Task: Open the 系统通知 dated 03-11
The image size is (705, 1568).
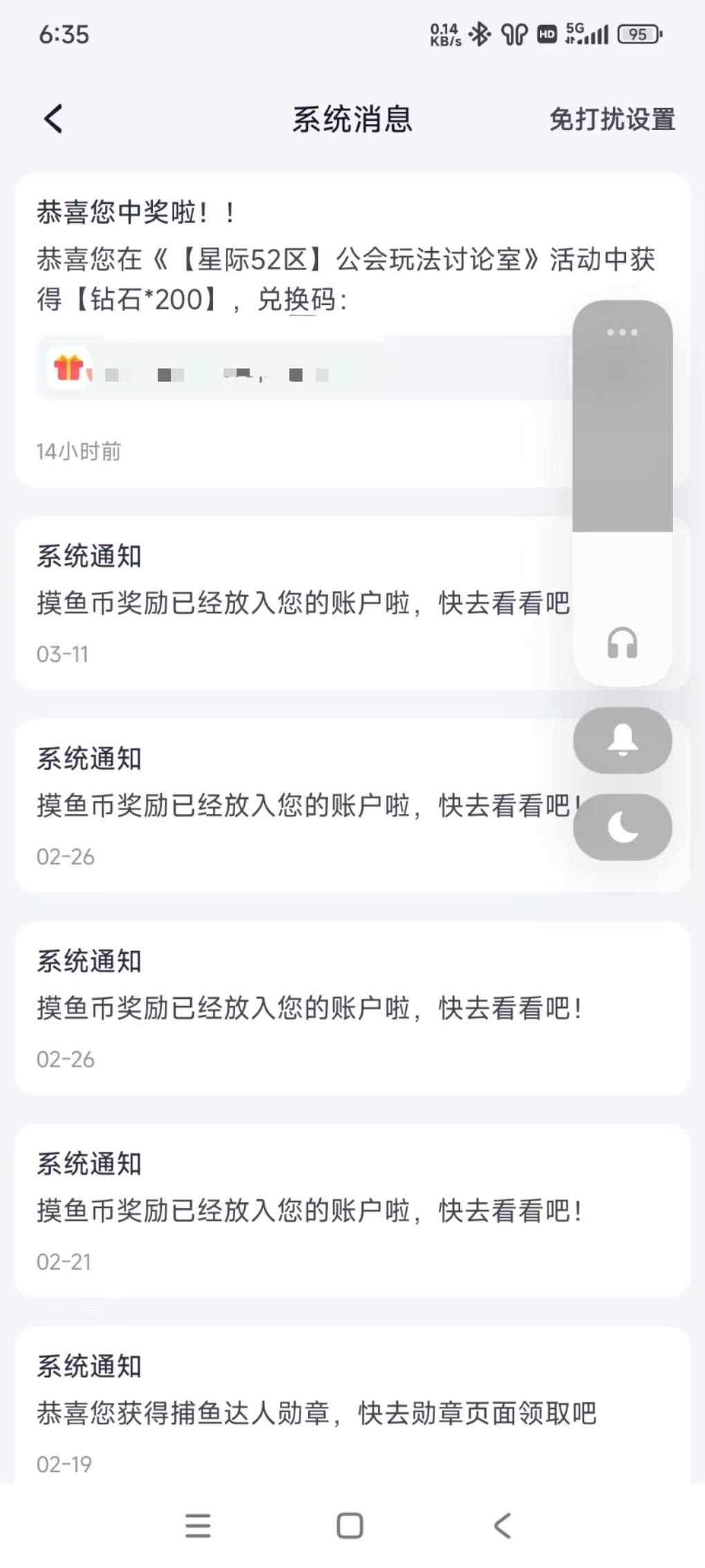Action: (352, 603)
